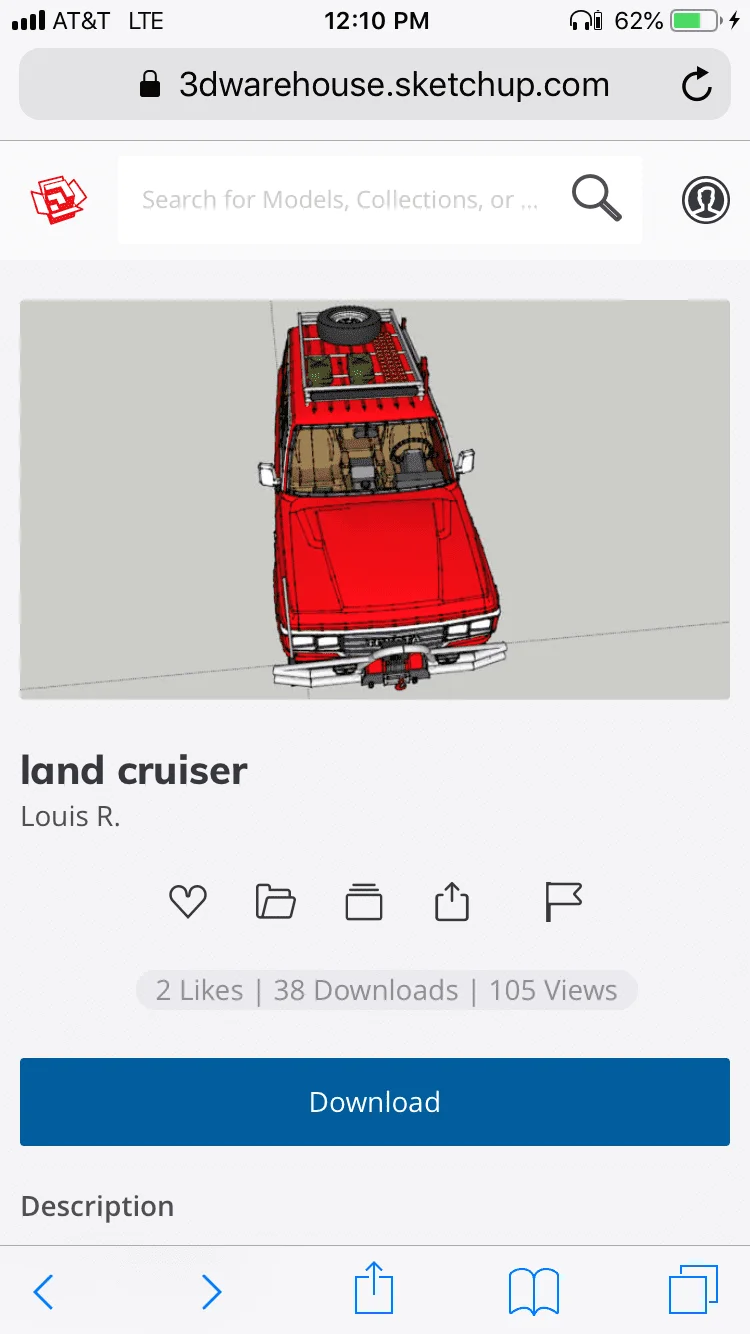Flag this model as inappropriate

pos(563,902)
